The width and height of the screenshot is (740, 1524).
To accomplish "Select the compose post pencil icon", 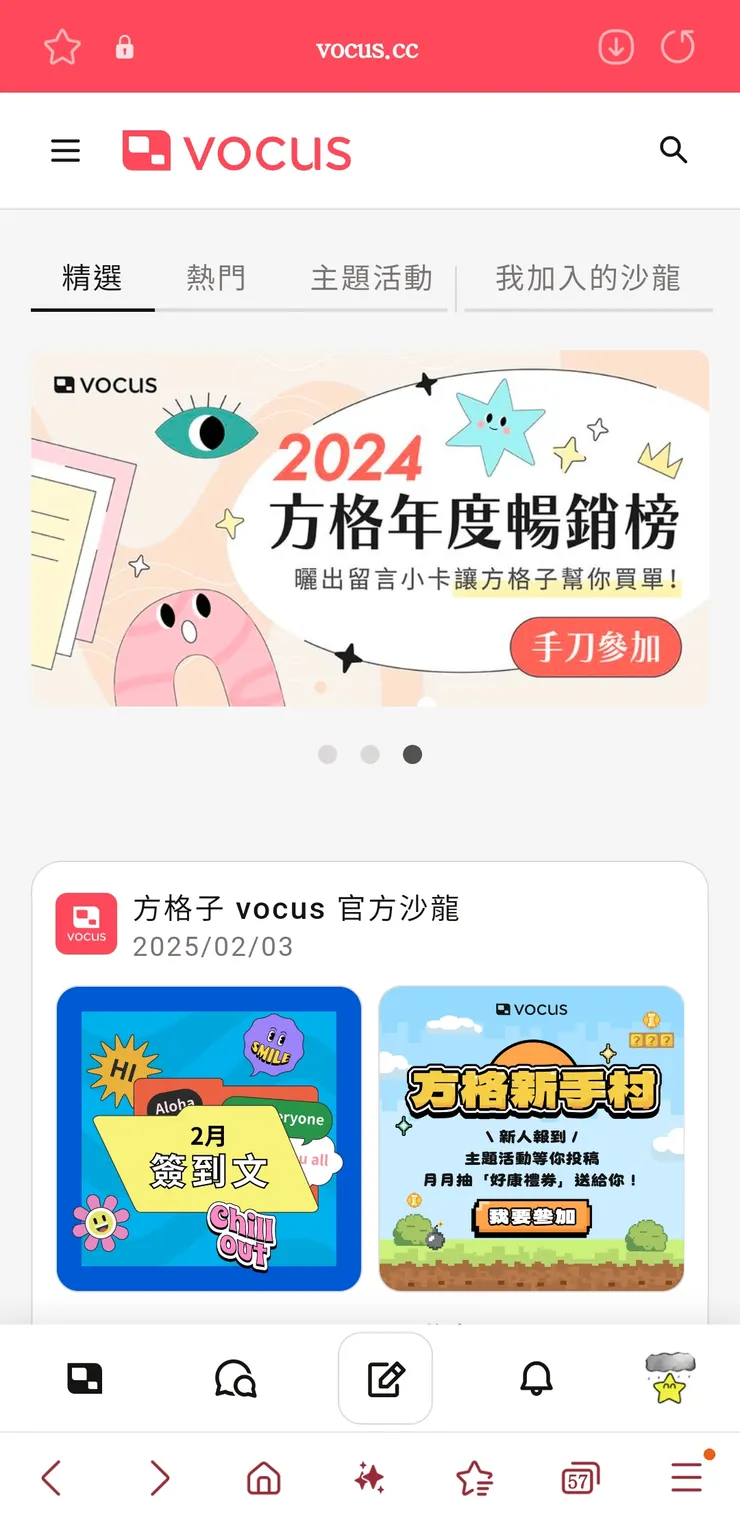I will coord(385,1377).
